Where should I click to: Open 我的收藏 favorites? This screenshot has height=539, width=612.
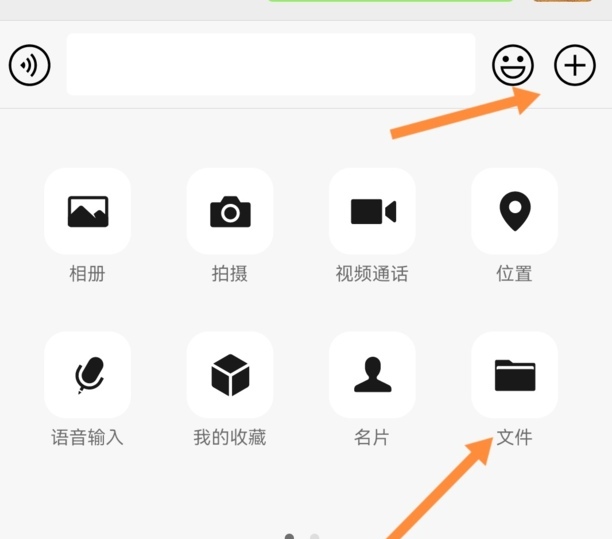click(x=230, y=375)
